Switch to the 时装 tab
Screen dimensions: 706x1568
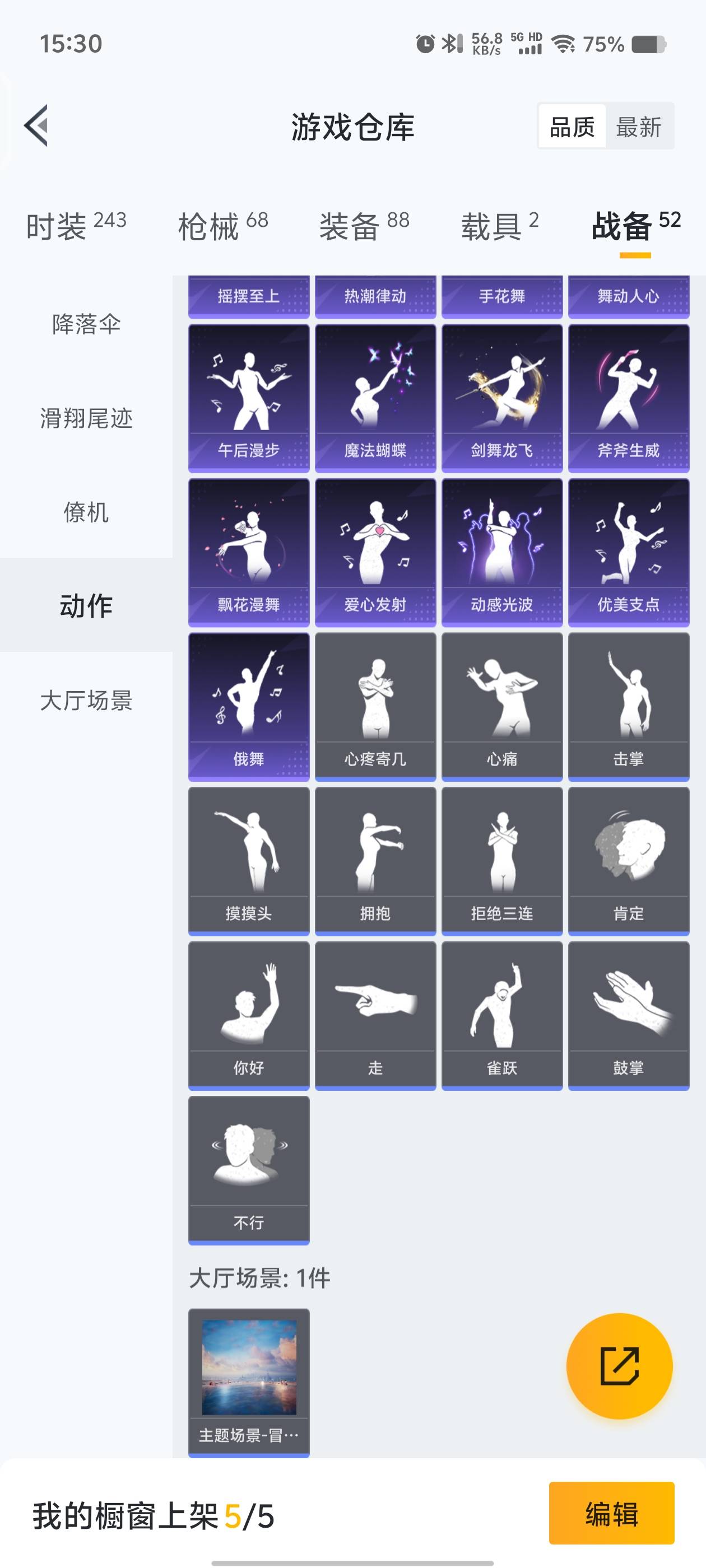pos(76,226)
